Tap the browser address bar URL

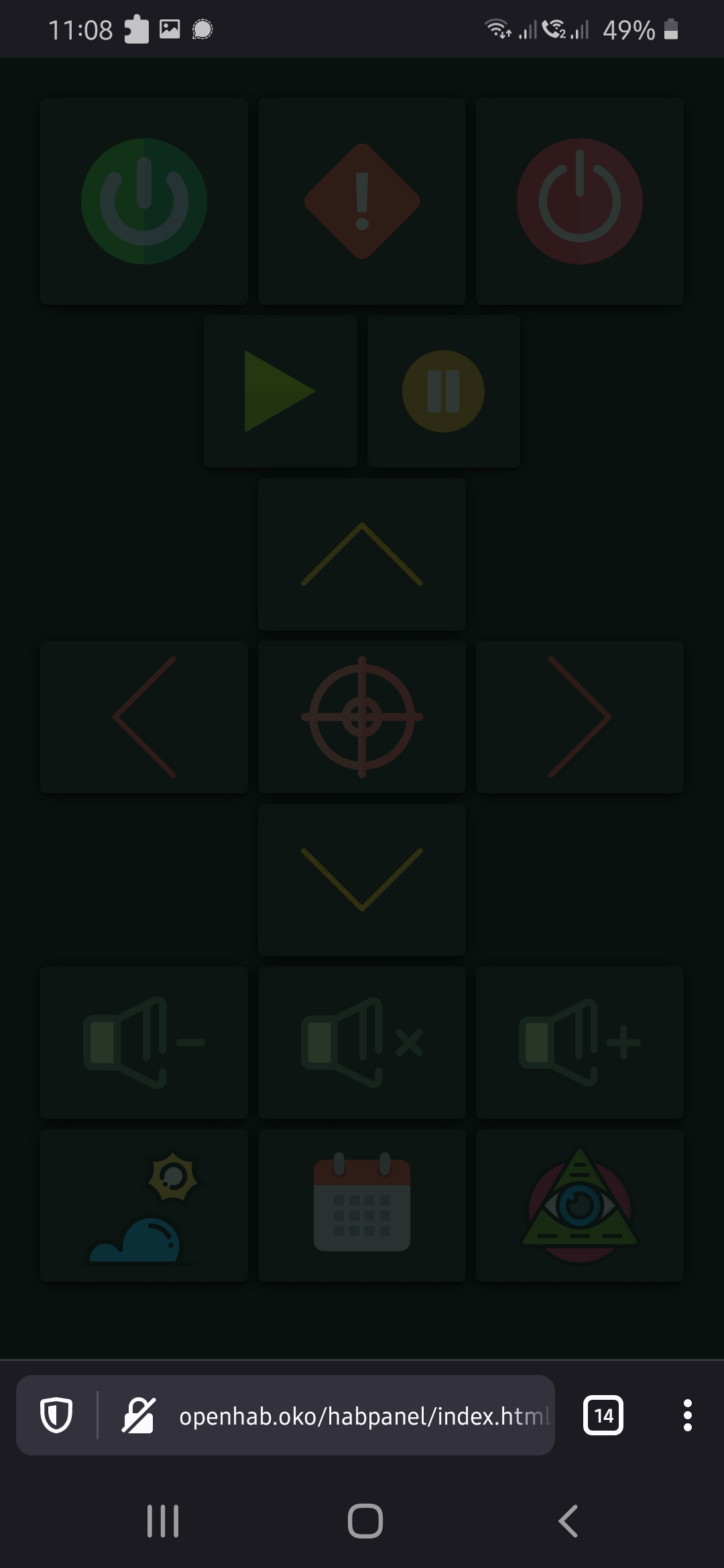click(x=365, y=1416)
